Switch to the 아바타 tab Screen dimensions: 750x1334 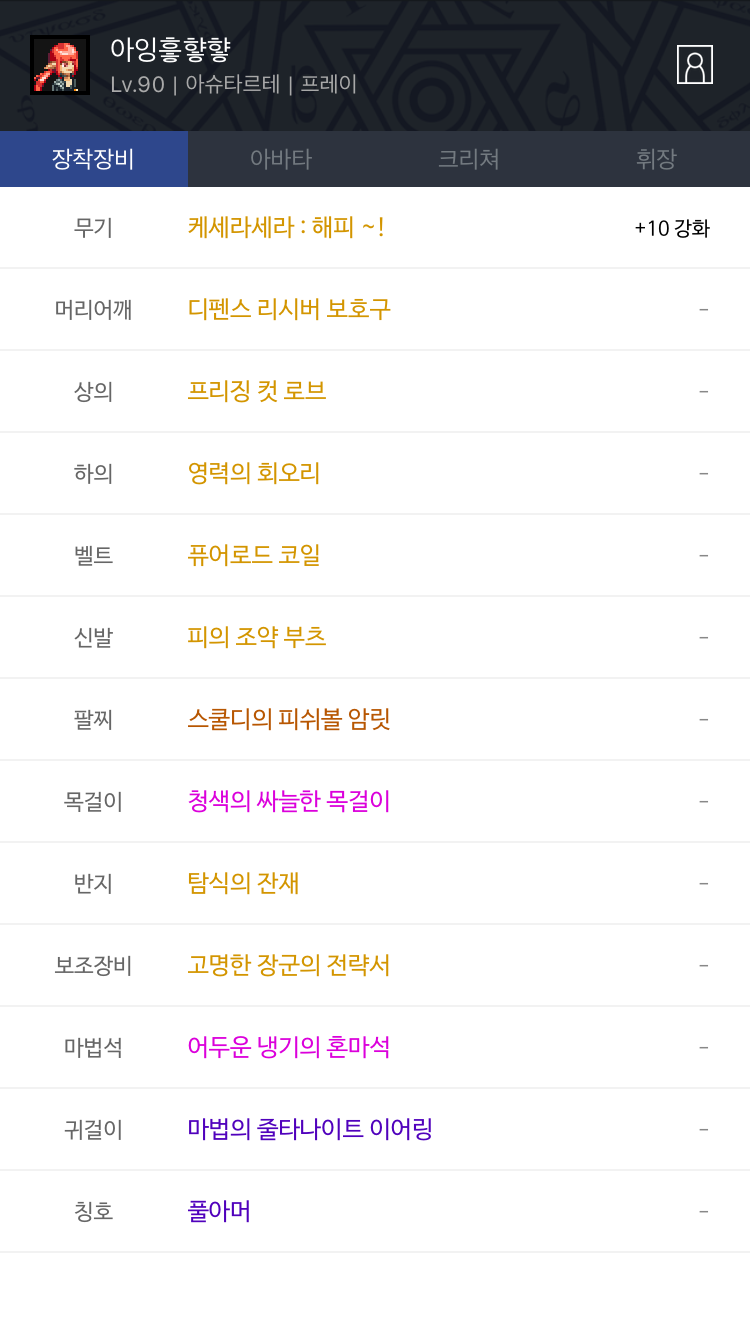281,159
